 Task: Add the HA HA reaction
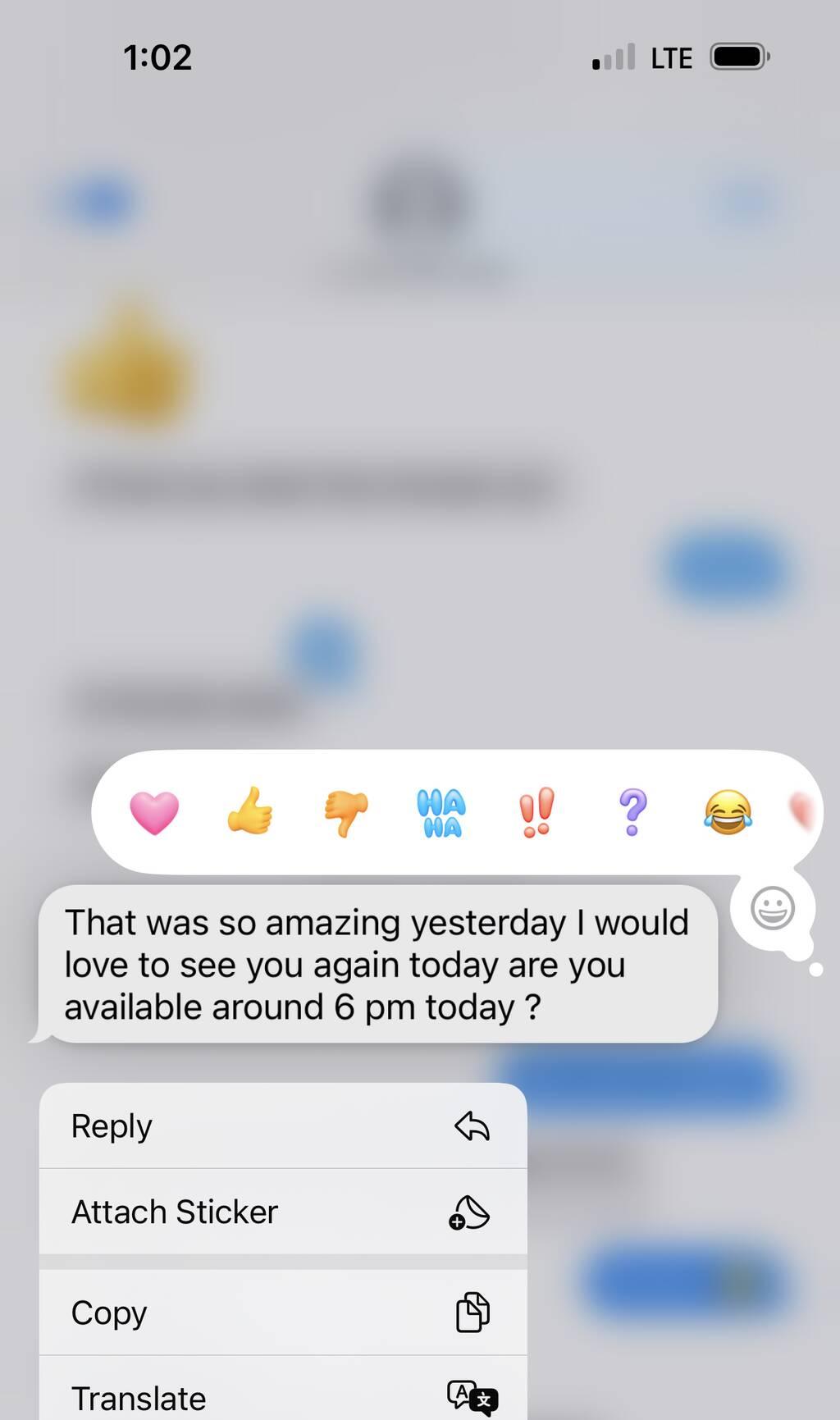tap(441, 812)
